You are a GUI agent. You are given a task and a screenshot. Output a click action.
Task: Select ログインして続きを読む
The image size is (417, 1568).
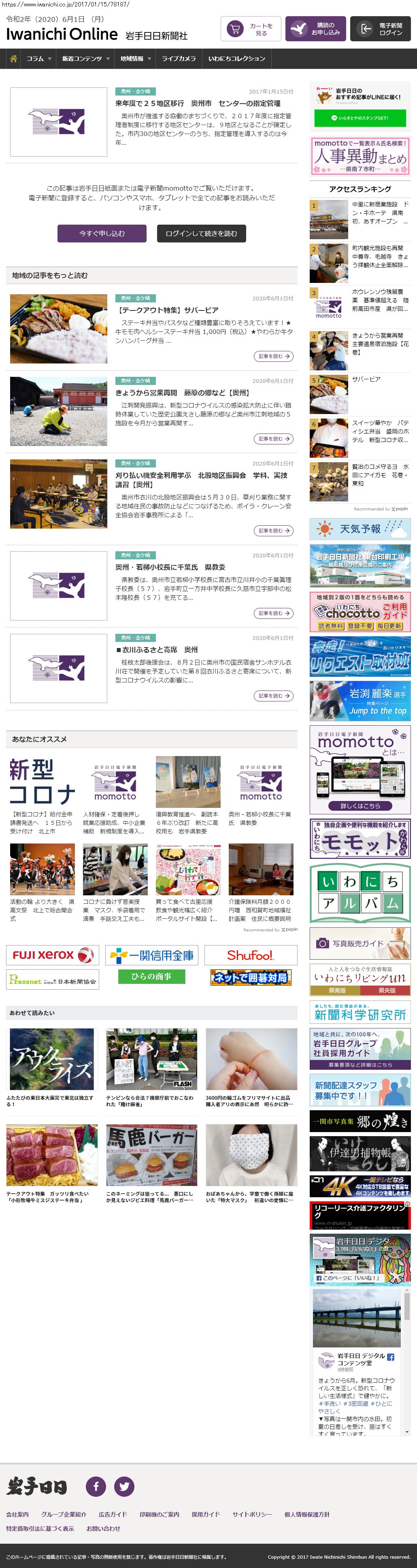click(201, 233)
